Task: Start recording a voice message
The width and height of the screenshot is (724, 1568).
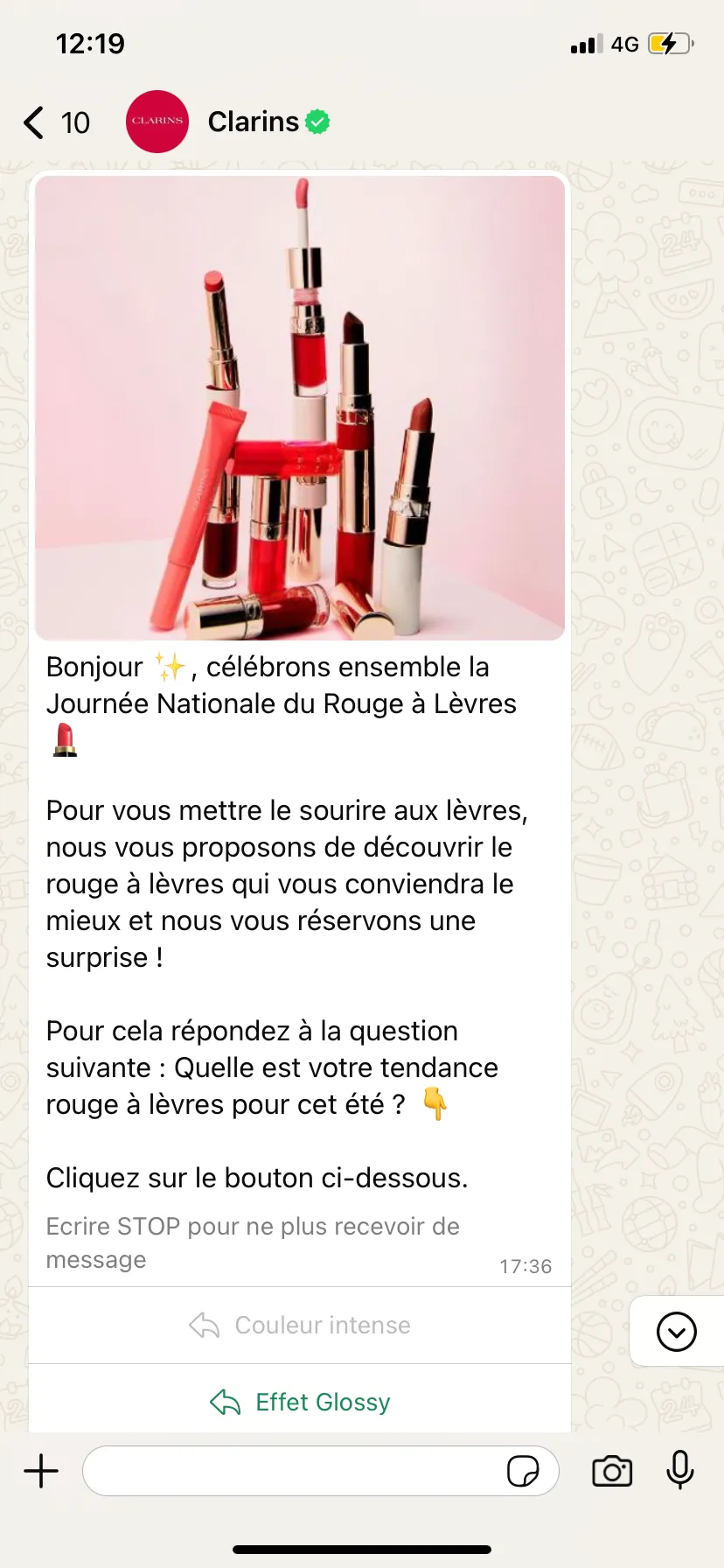Action: click(x=680, y=1471)
